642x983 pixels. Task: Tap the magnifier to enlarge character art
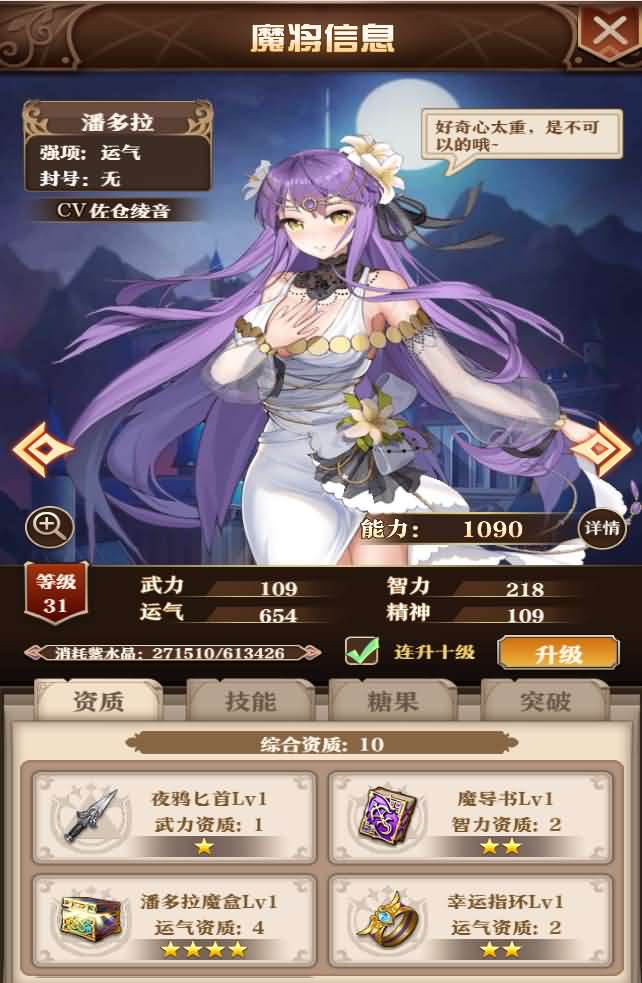click(49, 525)
